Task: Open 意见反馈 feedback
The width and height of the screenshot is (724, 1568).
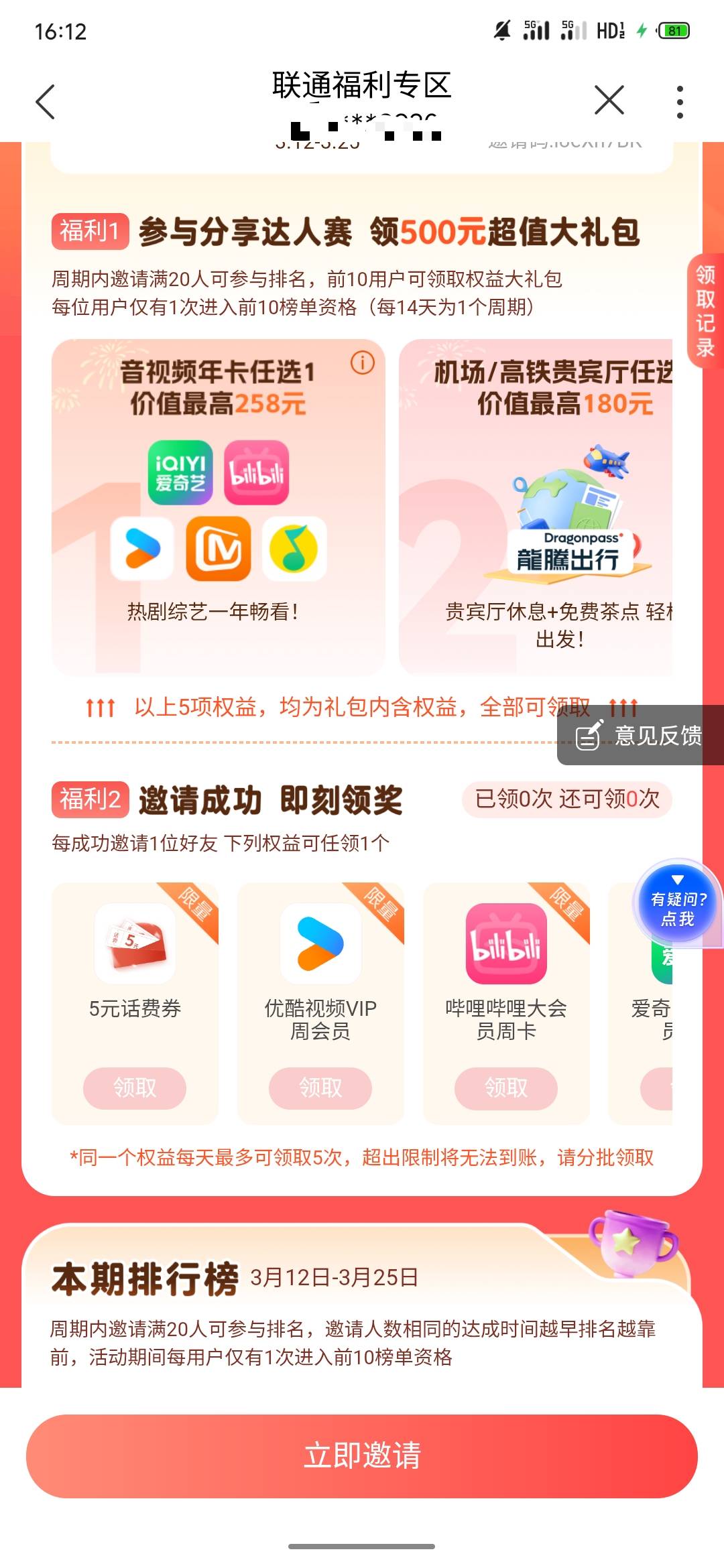Action: click(640, 735)
